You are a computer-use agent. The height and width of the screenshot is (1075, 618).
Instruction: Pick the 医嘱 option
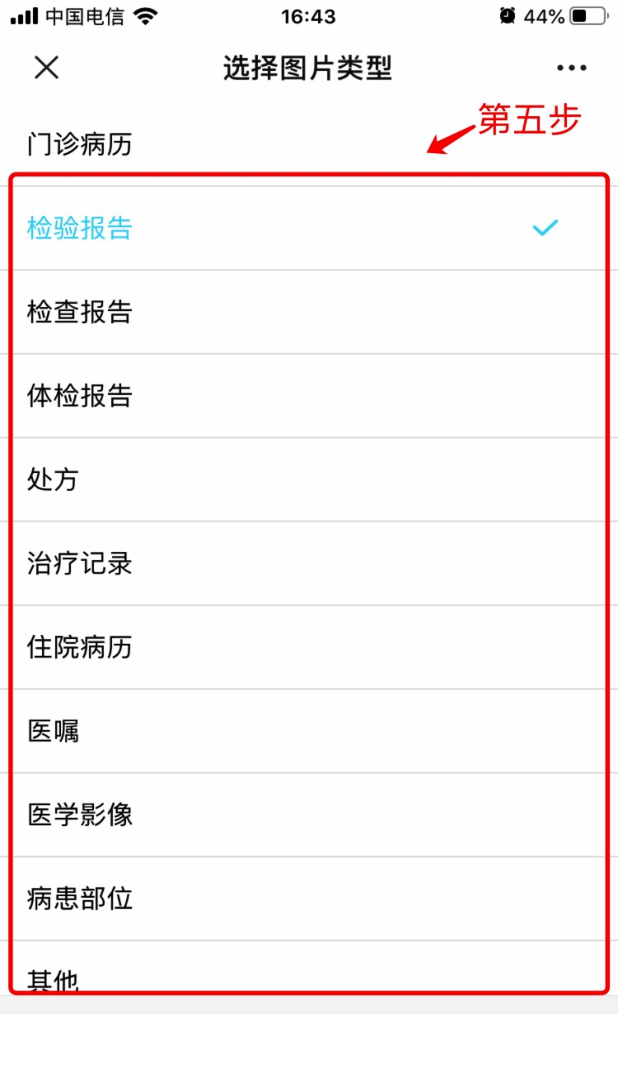click(x=53, y=732)
